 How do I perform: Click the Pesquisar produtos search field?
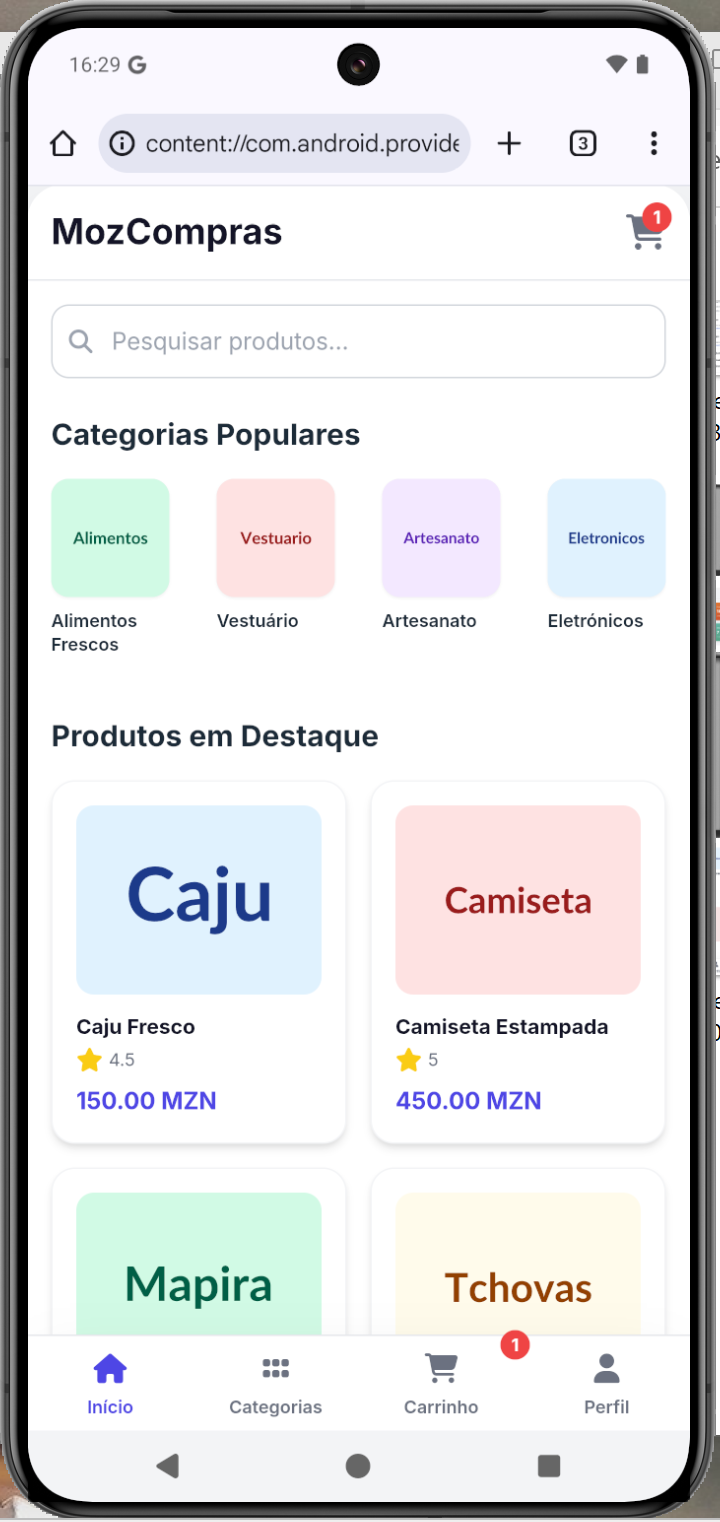[x=358, y=341]
